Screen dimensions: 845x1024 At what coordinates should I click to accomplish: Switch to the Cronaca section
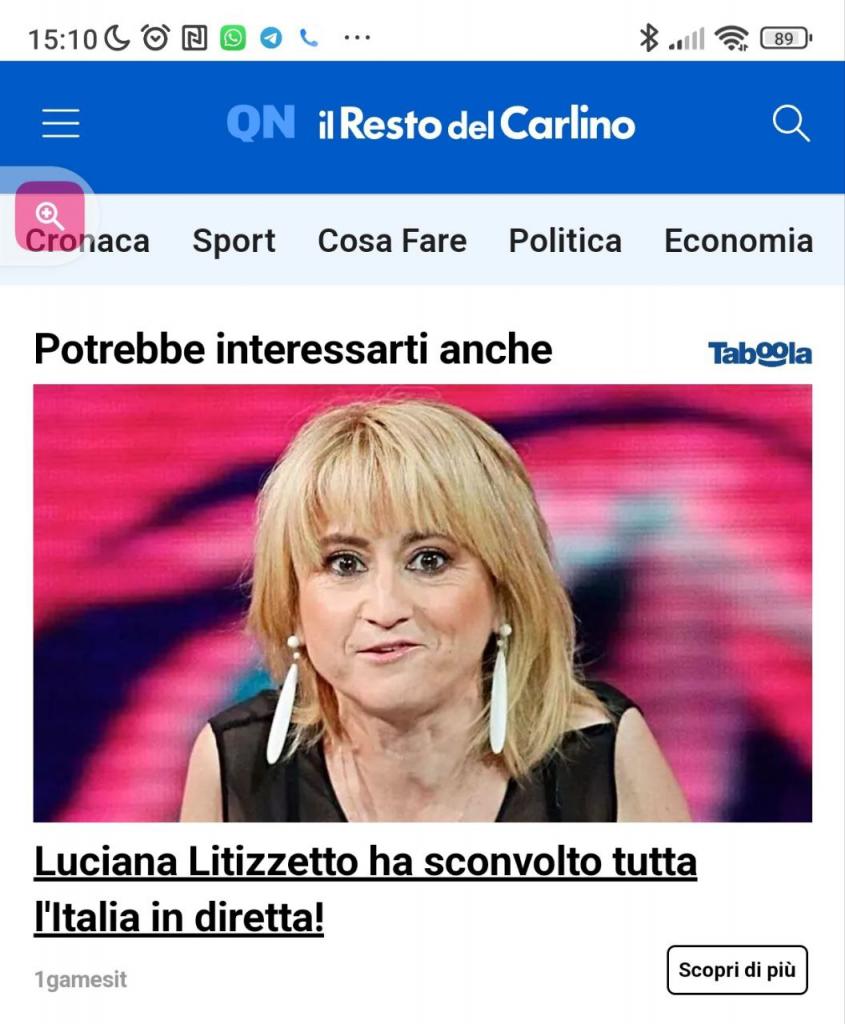pyautogui.click(x=110, y=241)
